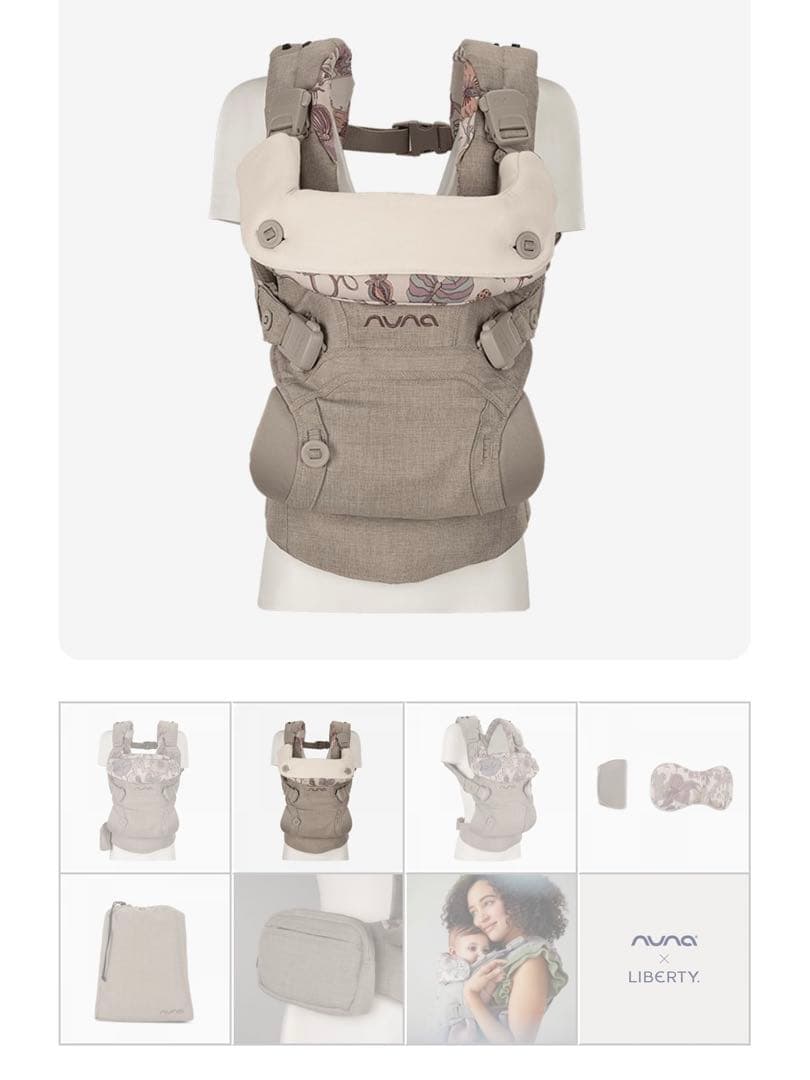Select the carrier thumbnail with cream bib
The width and height of the screenshot is (810, 1080).
tap(318, 787)
